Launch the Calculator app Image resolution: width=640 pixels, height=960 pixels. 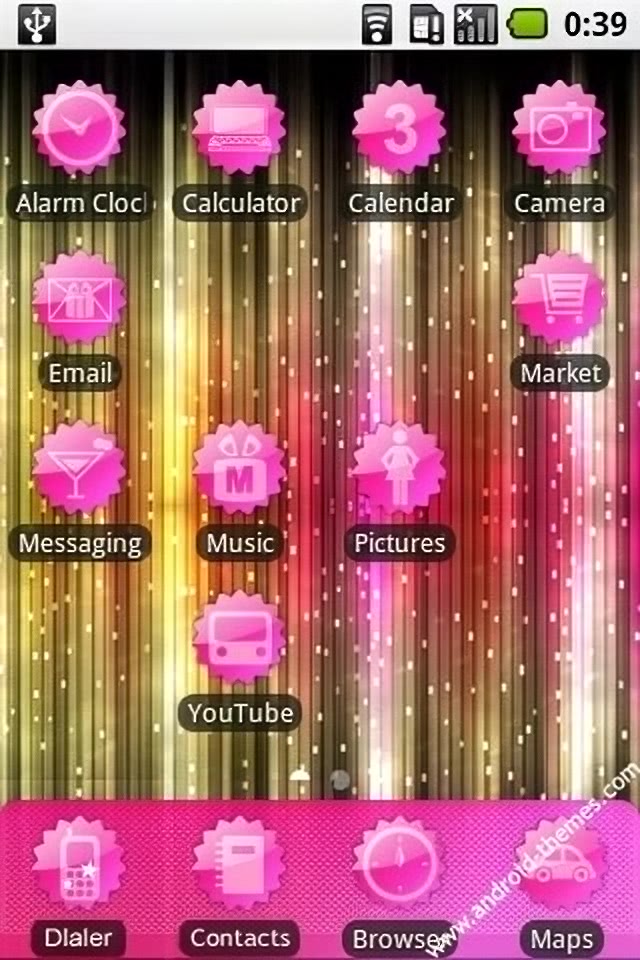pos(239,130)
